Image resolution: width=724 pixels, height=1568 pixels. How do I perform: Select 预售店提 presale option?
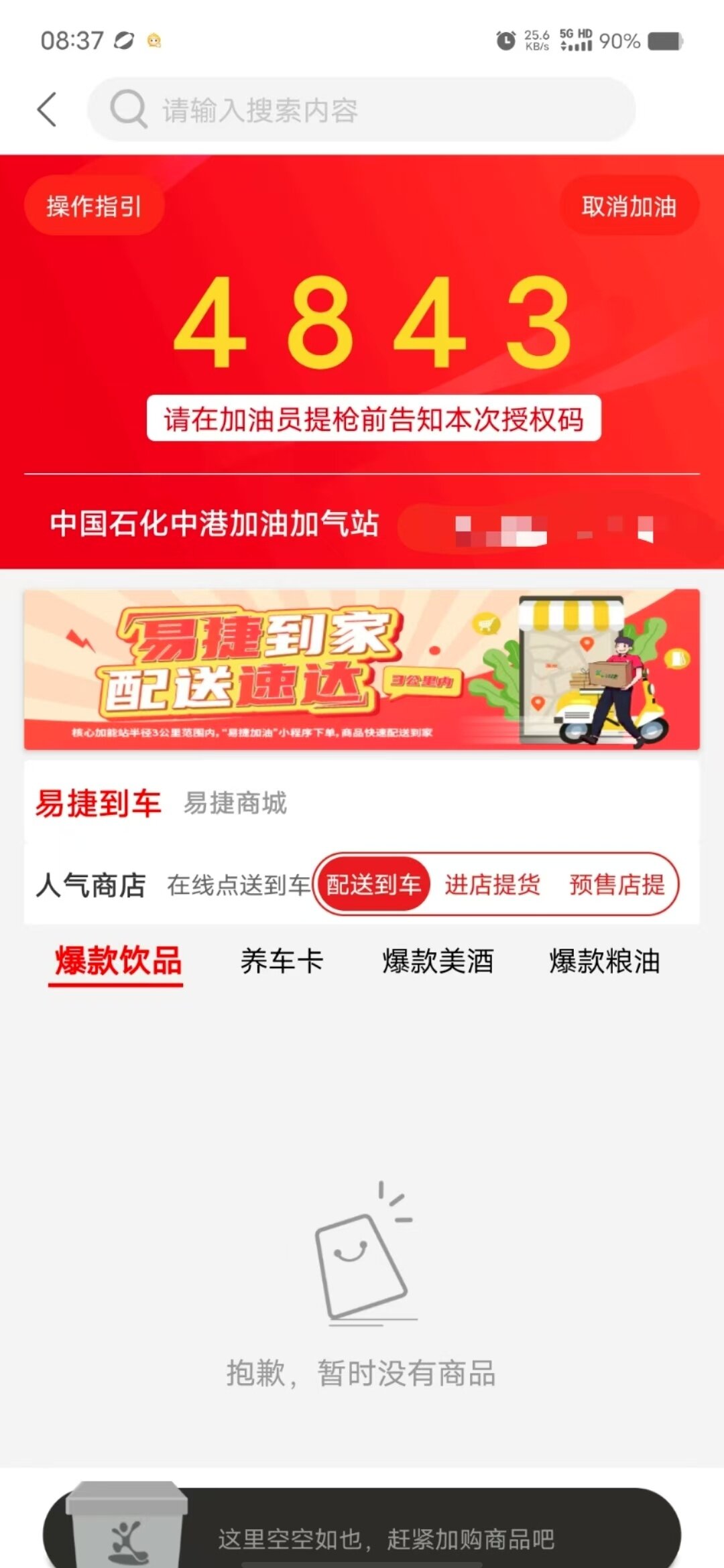click(x=617, y=885)
